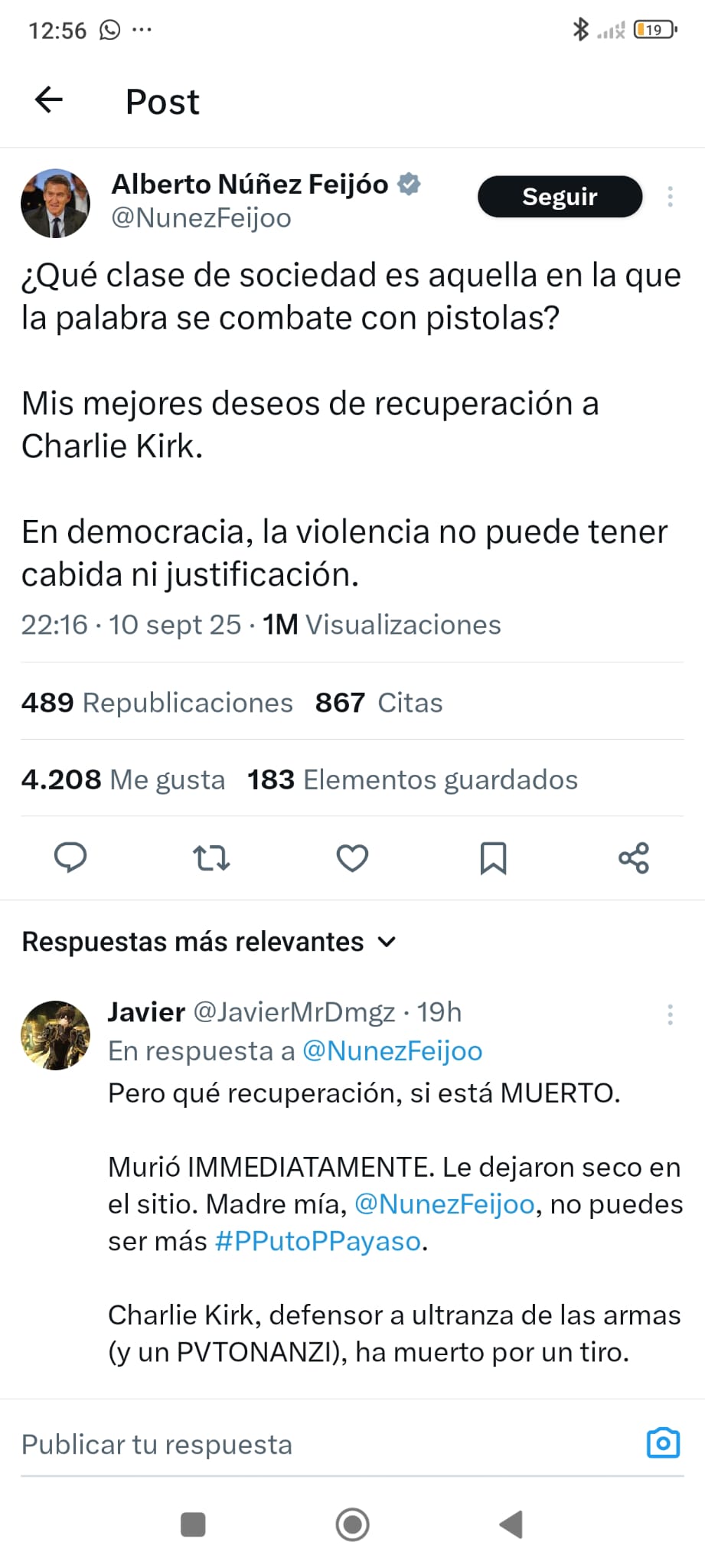
Task: Share the post via share icon
Action: tap(634, 857)
